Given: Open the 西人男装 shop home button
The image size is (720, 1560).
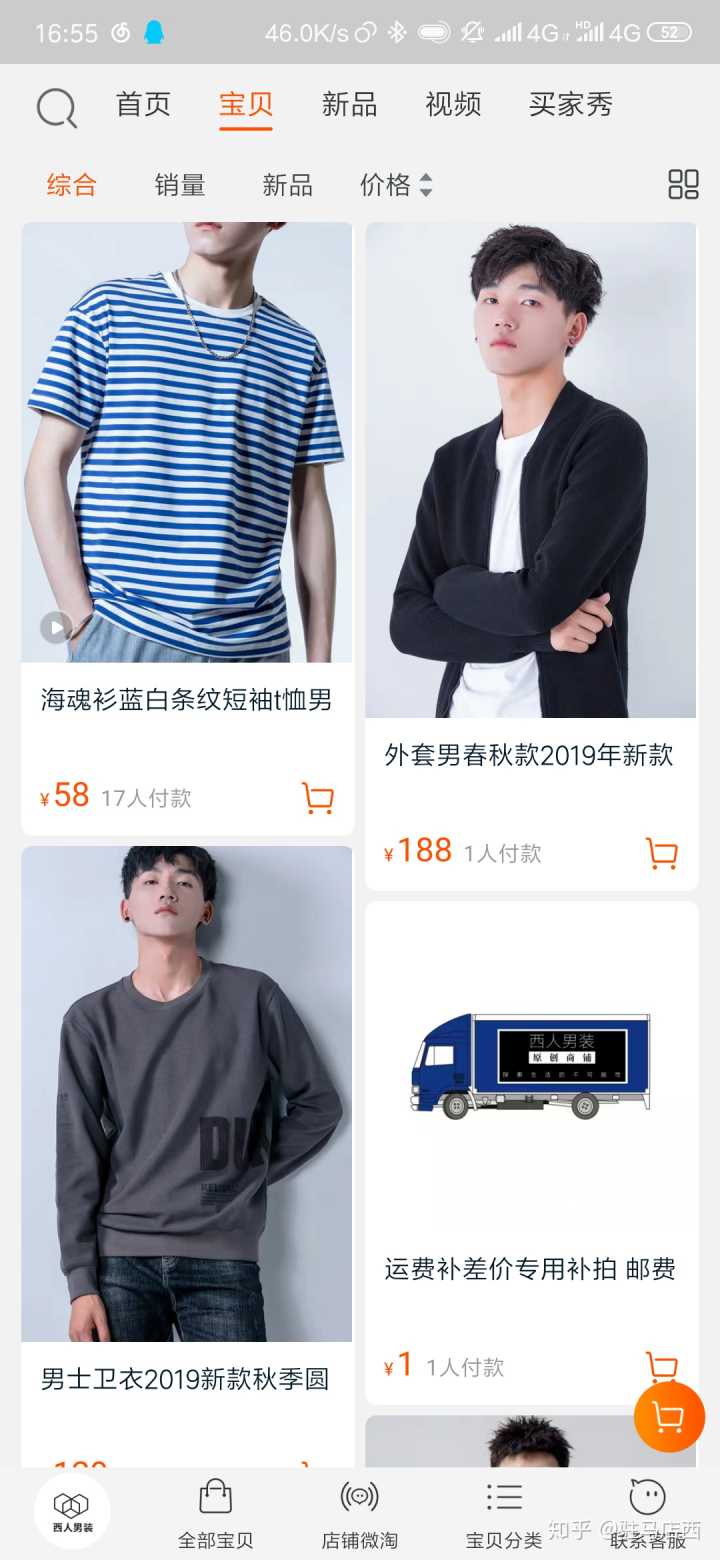Looking at the screenshot, I should 72,1511.
